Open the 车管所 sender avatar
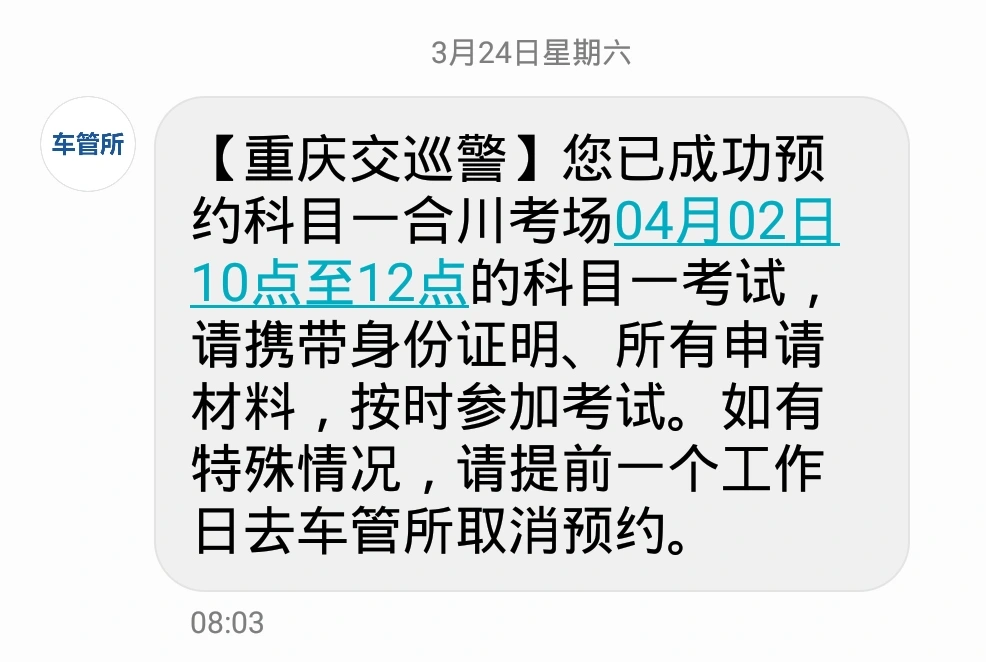Image resolution: width=986 pixels, height=662 pixels. coord(88,144)
